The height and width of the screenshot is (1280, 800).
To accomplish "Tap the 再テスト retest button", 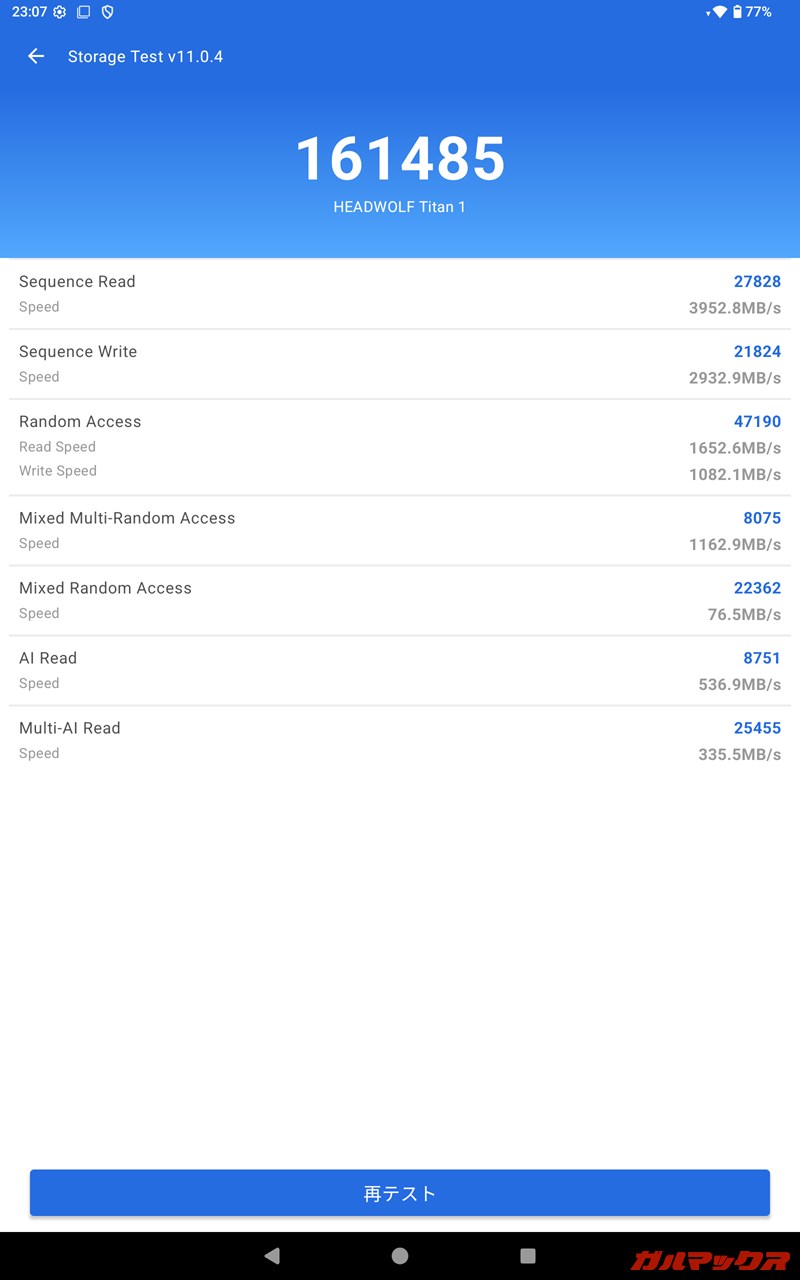I will 400,1193.
